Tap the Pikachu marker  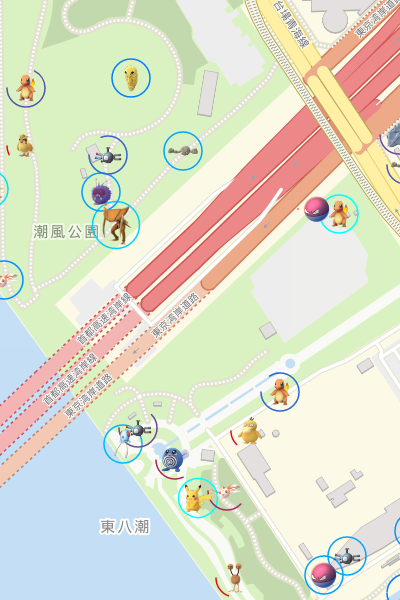click(198, 498)
